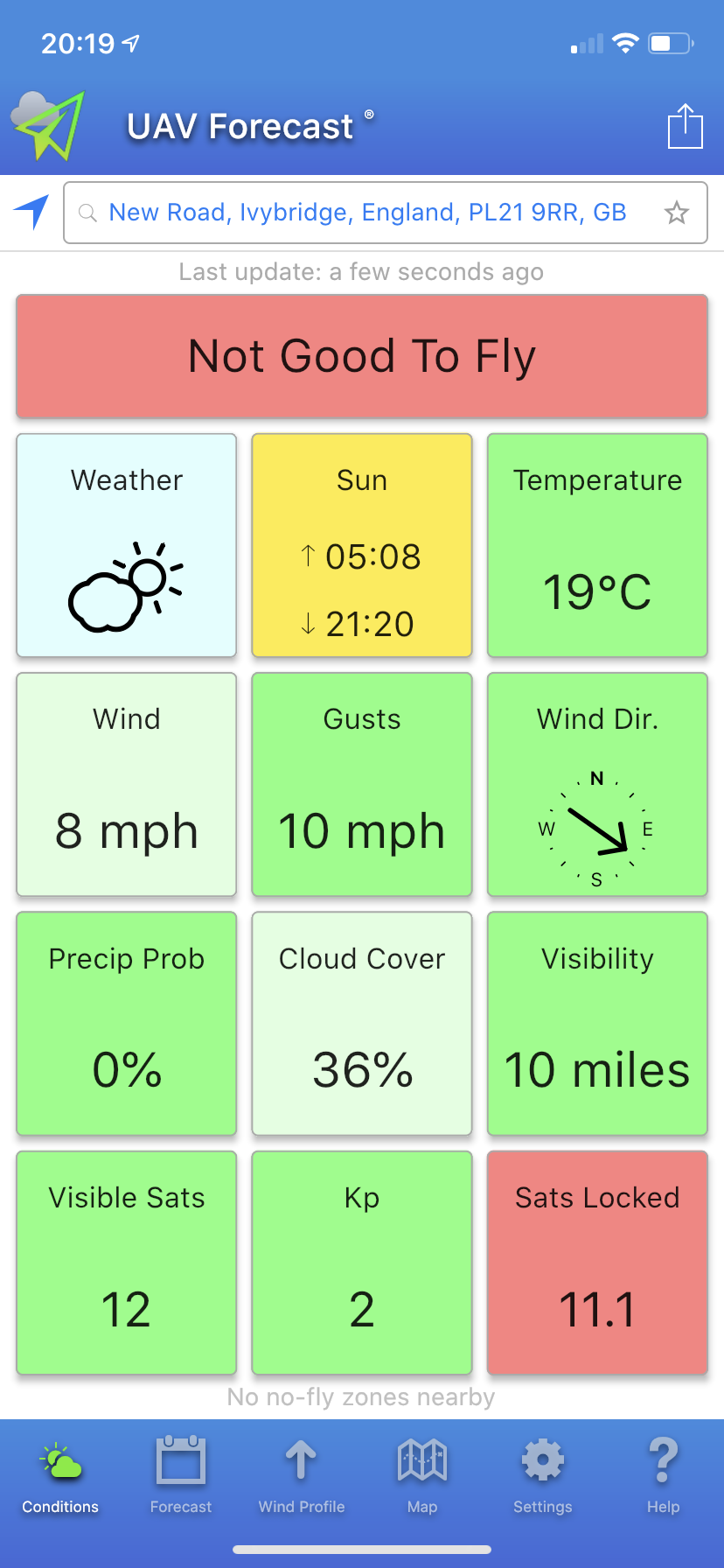Open the Help tab
Screen dimensions: 724x1568
pyautogui.click(x=664, y=1475)
